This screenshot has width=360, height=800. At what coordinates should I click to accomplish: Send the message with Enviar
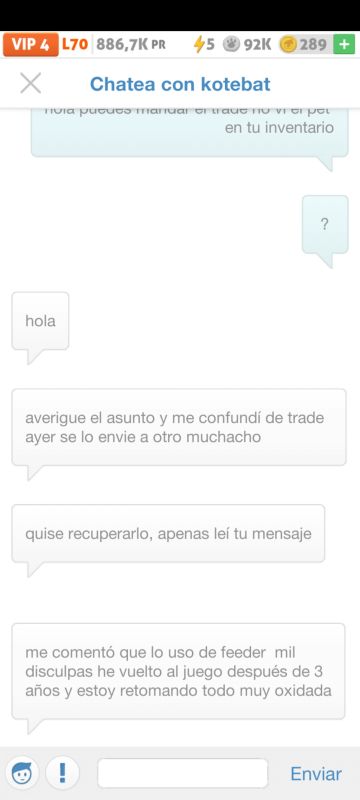click(x=316, y=774)
